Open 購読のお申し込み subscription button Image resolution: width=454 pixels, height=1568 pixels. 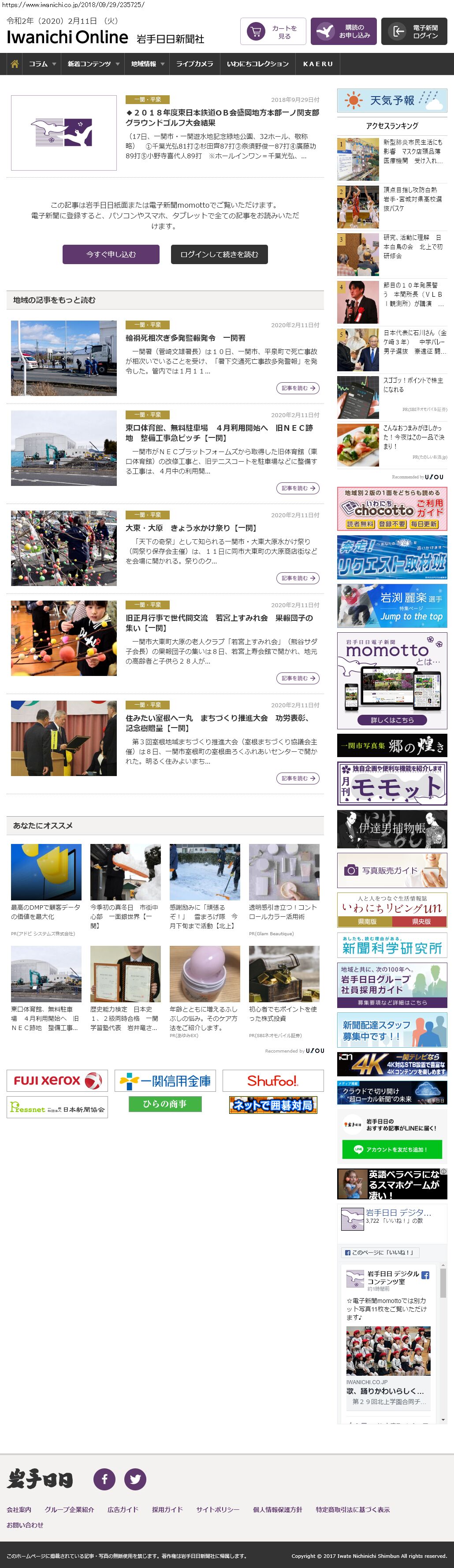point(343,32)
